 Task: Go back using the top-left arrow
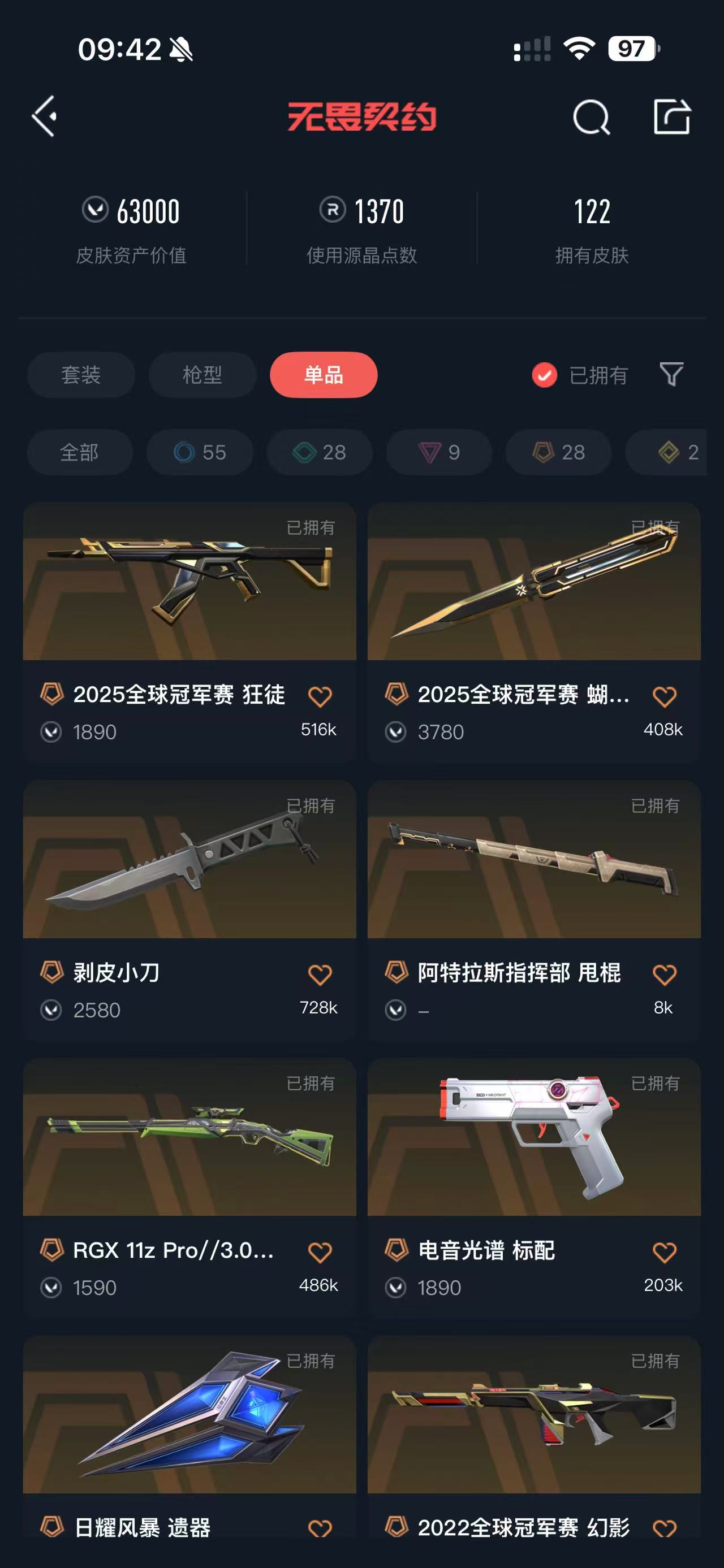pos(45,116)
